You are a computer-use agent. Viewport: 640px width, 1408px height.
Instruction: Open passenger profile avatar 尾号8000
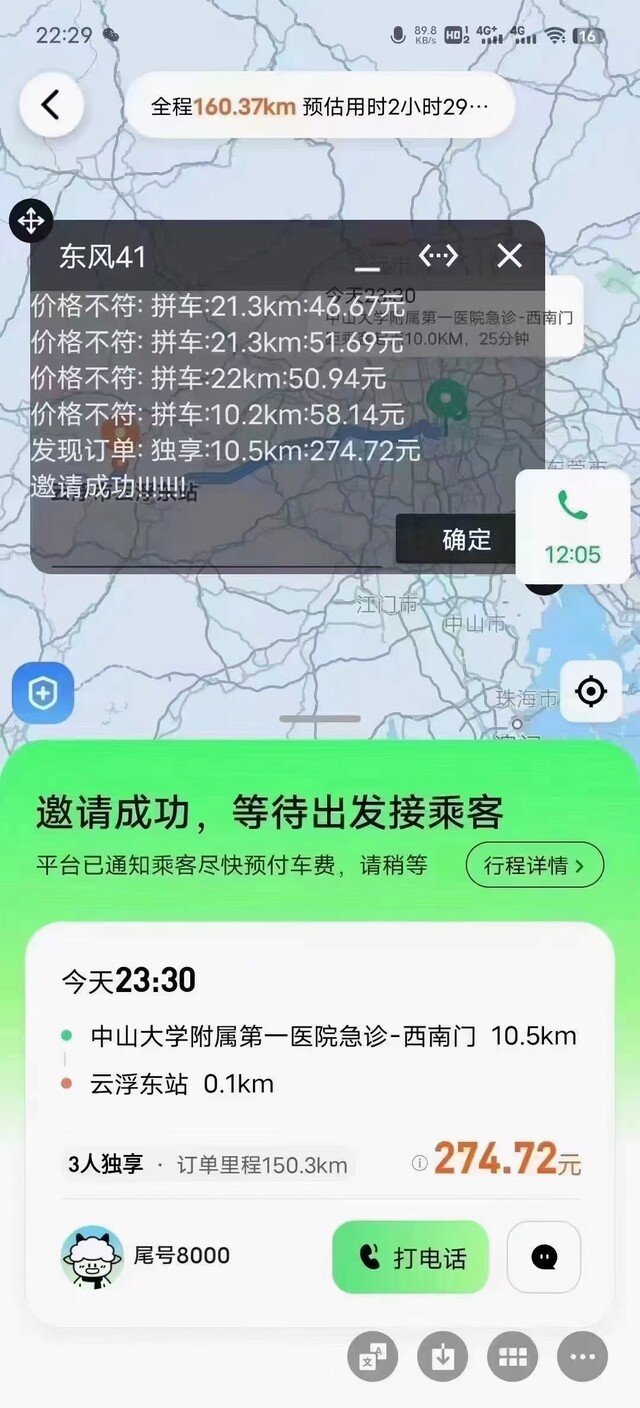tap(92, 1257)
